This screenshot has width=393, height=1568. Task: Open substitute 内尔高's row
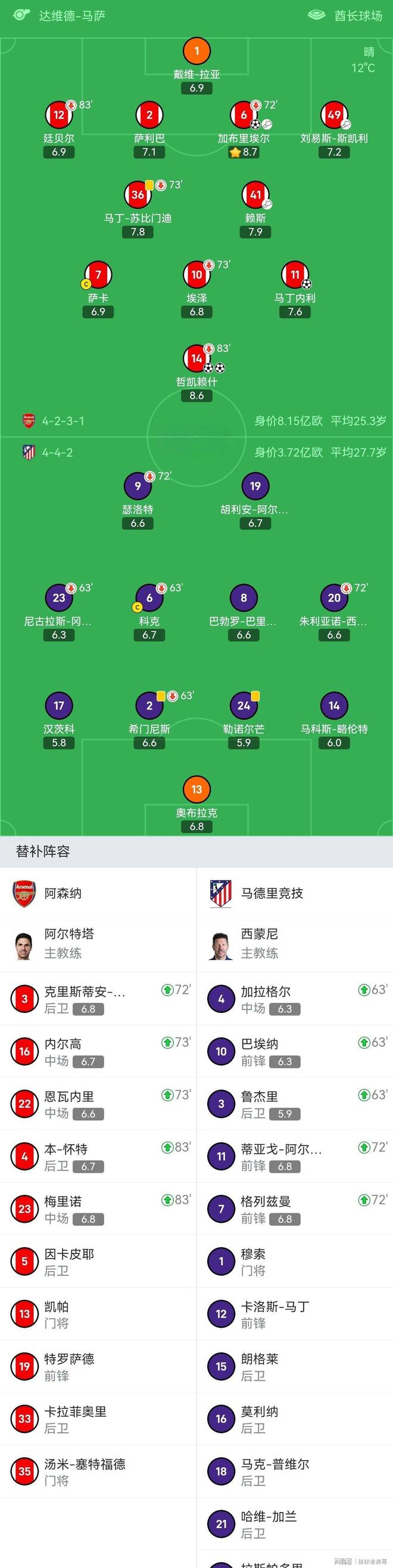pos(97,1051)
